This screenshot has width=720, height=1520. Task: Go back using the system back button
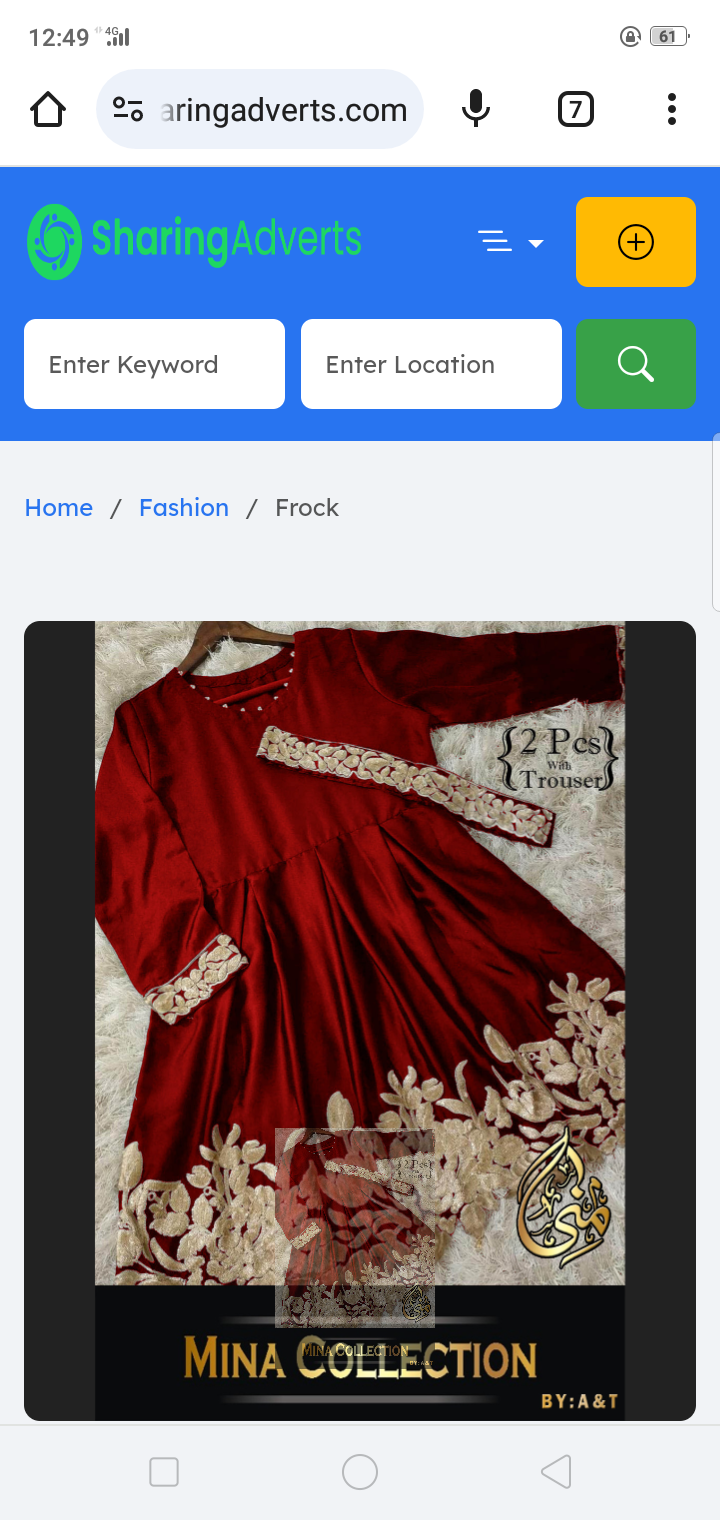click(556, 1472)
